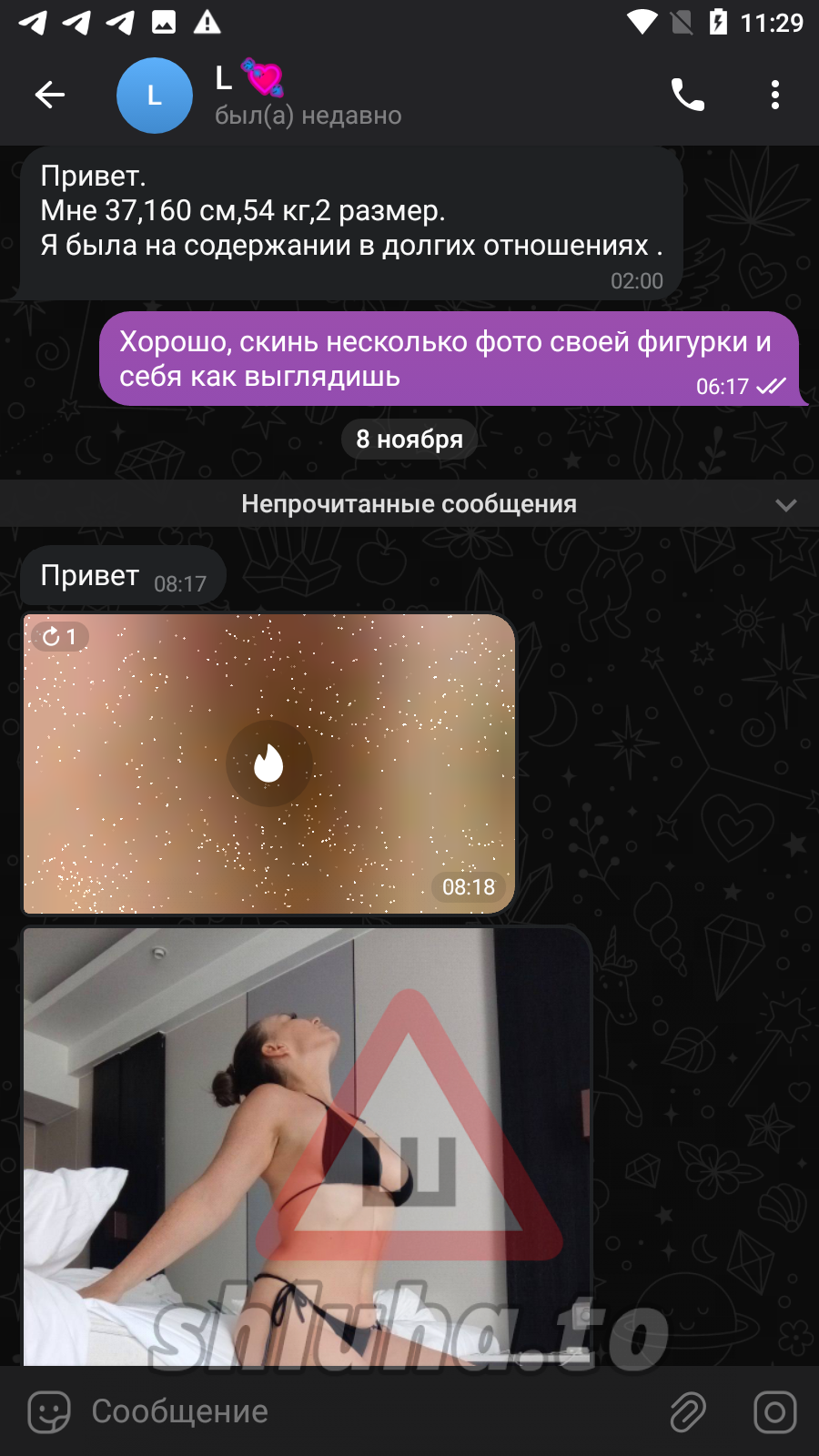Open the blurred self-destructing photo
Screen dimensions: 819x1456
point(268,763)
